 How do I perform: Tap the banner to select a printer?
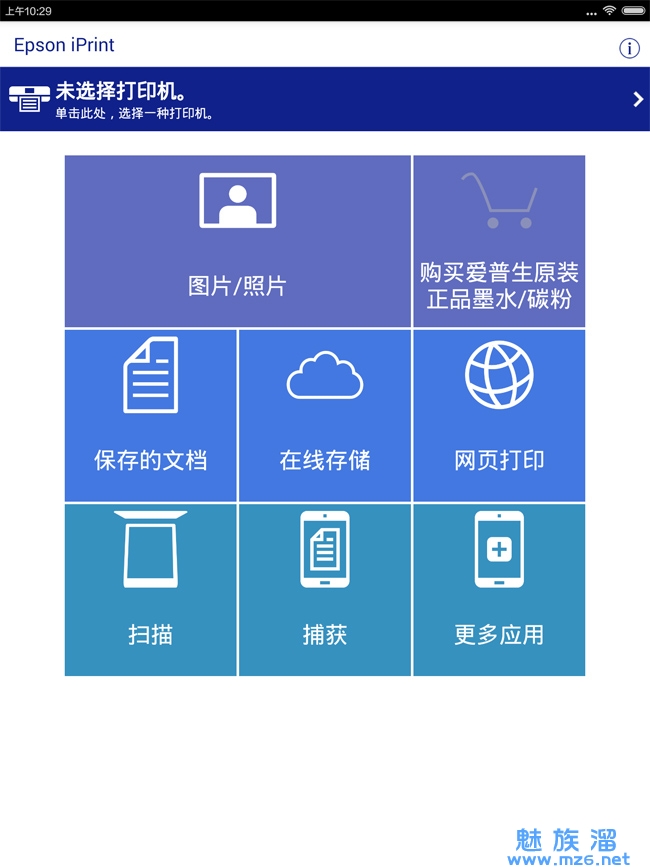point(325,99)
